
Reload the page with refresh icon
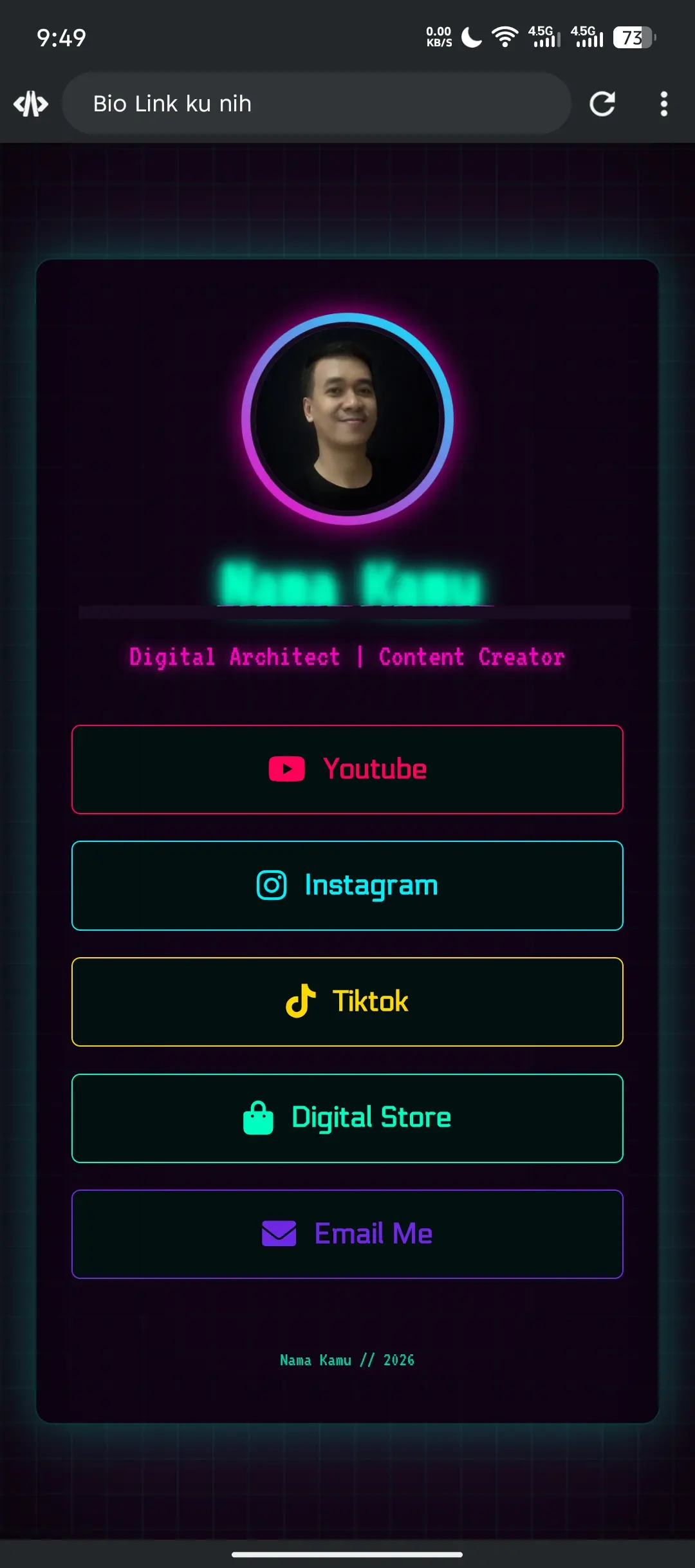coord(602,104)
